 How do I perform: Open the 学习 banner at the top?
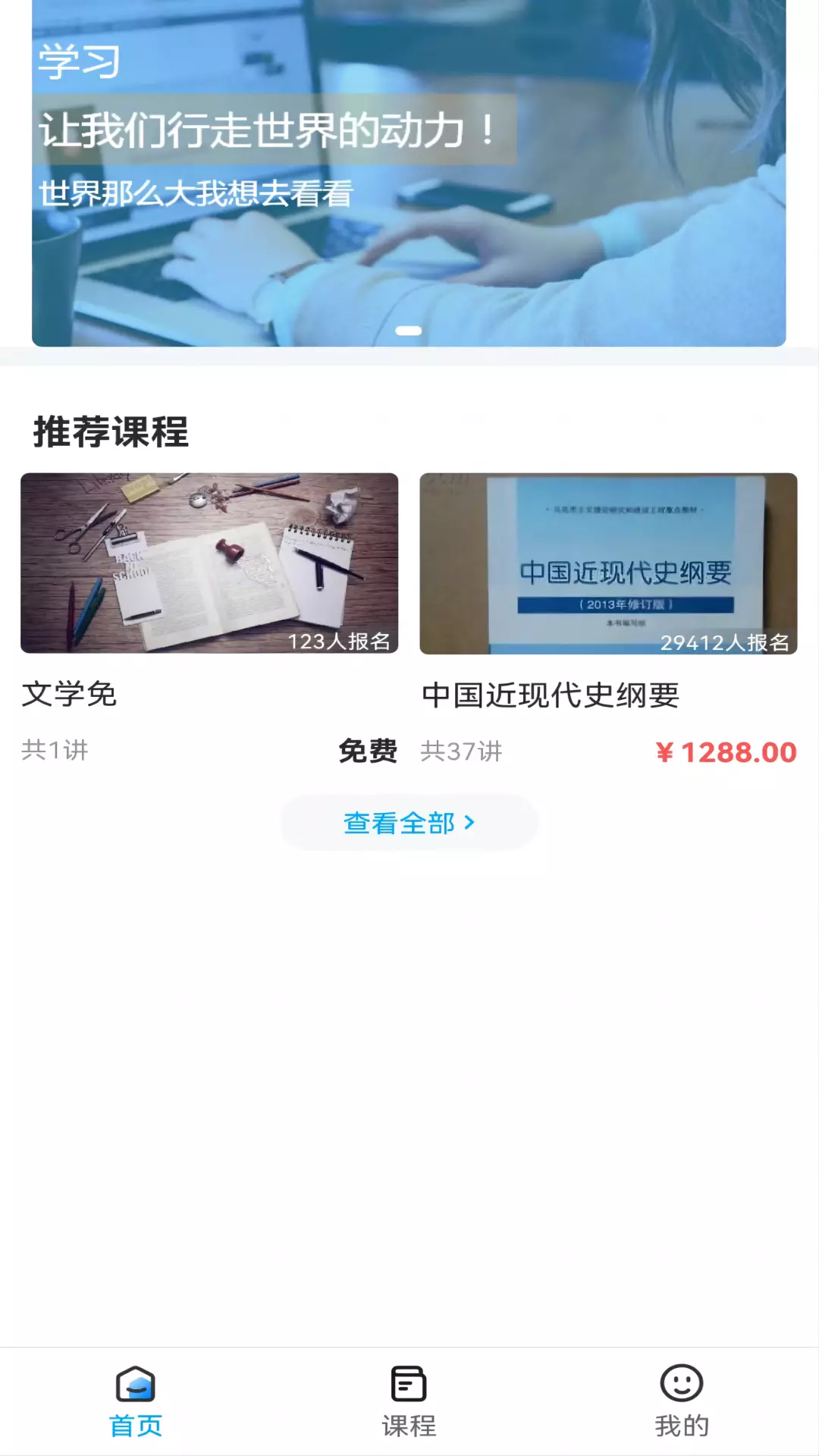[x=409, y=173]
